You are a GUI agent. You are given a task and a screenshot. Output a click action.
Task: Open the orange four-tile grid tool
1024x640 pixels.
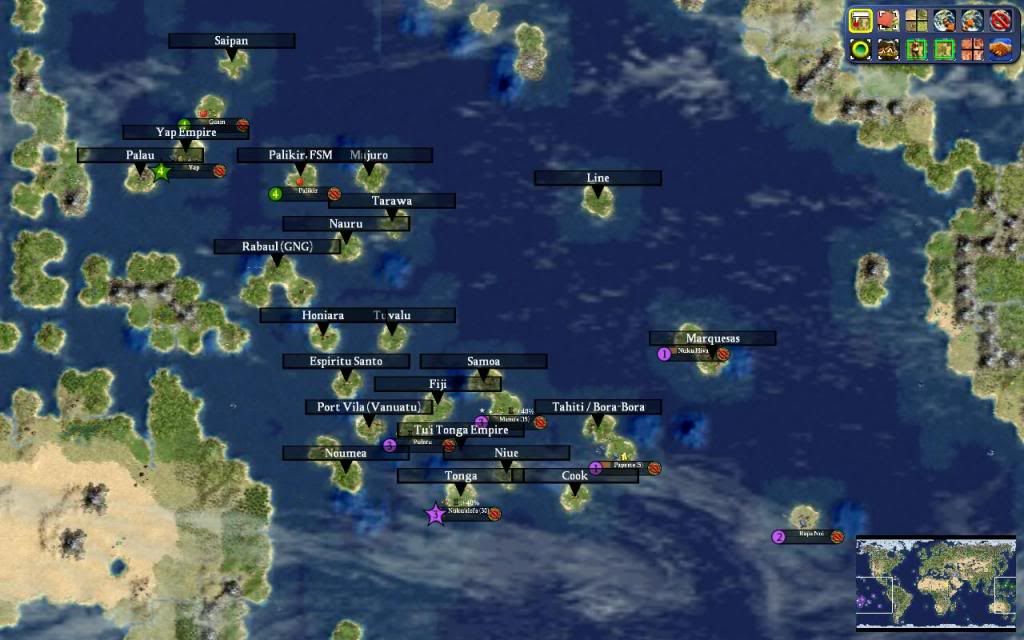971,48
